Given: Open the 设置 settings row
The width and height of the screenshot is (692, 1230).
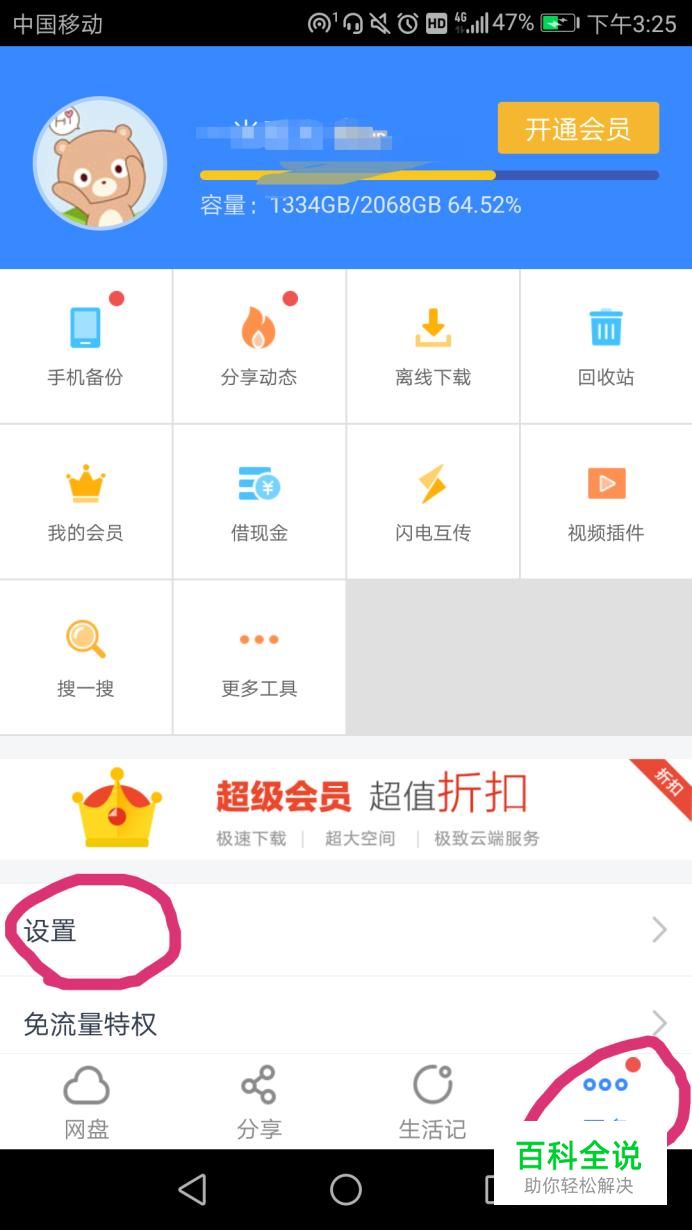Looking at the screenshot, I should [346, 930].
